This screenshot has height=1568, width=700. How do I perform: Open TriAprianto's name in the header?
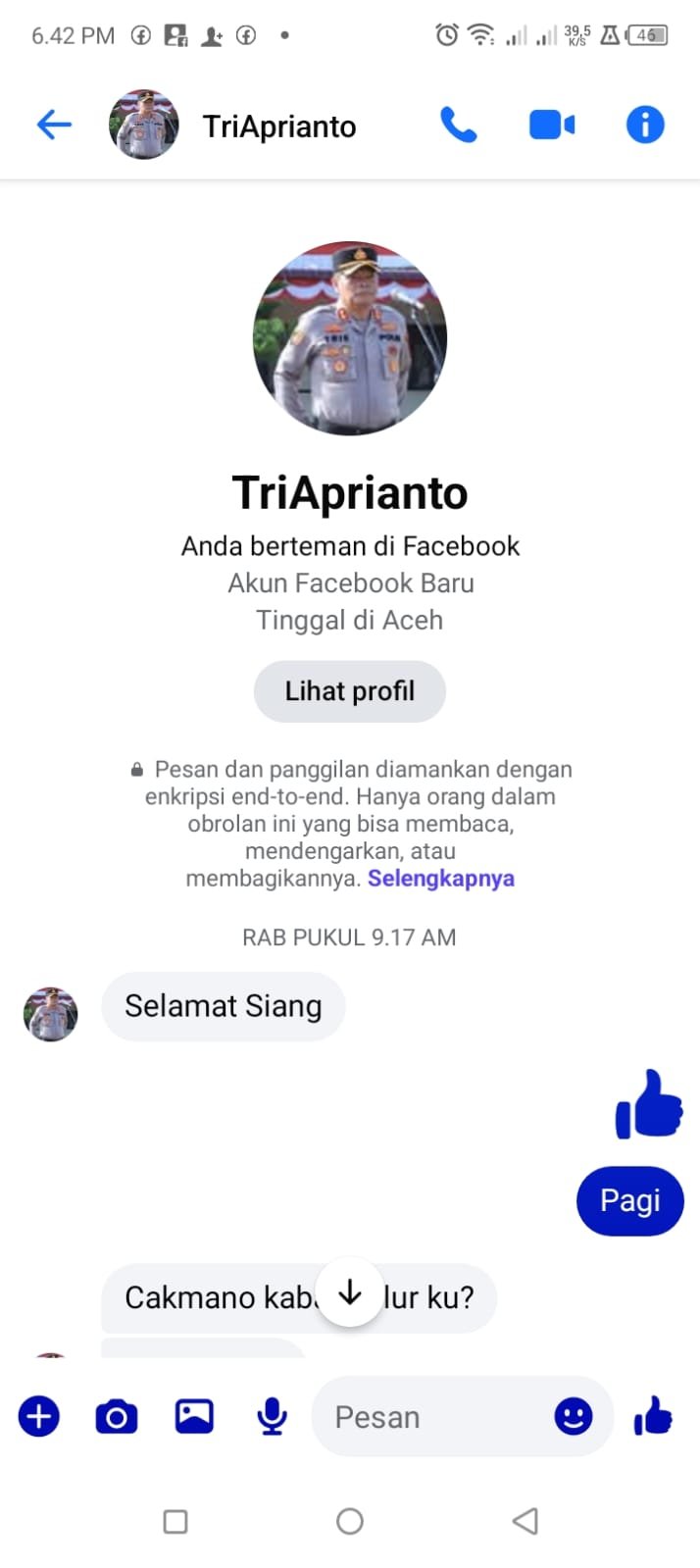coord(279,126)
